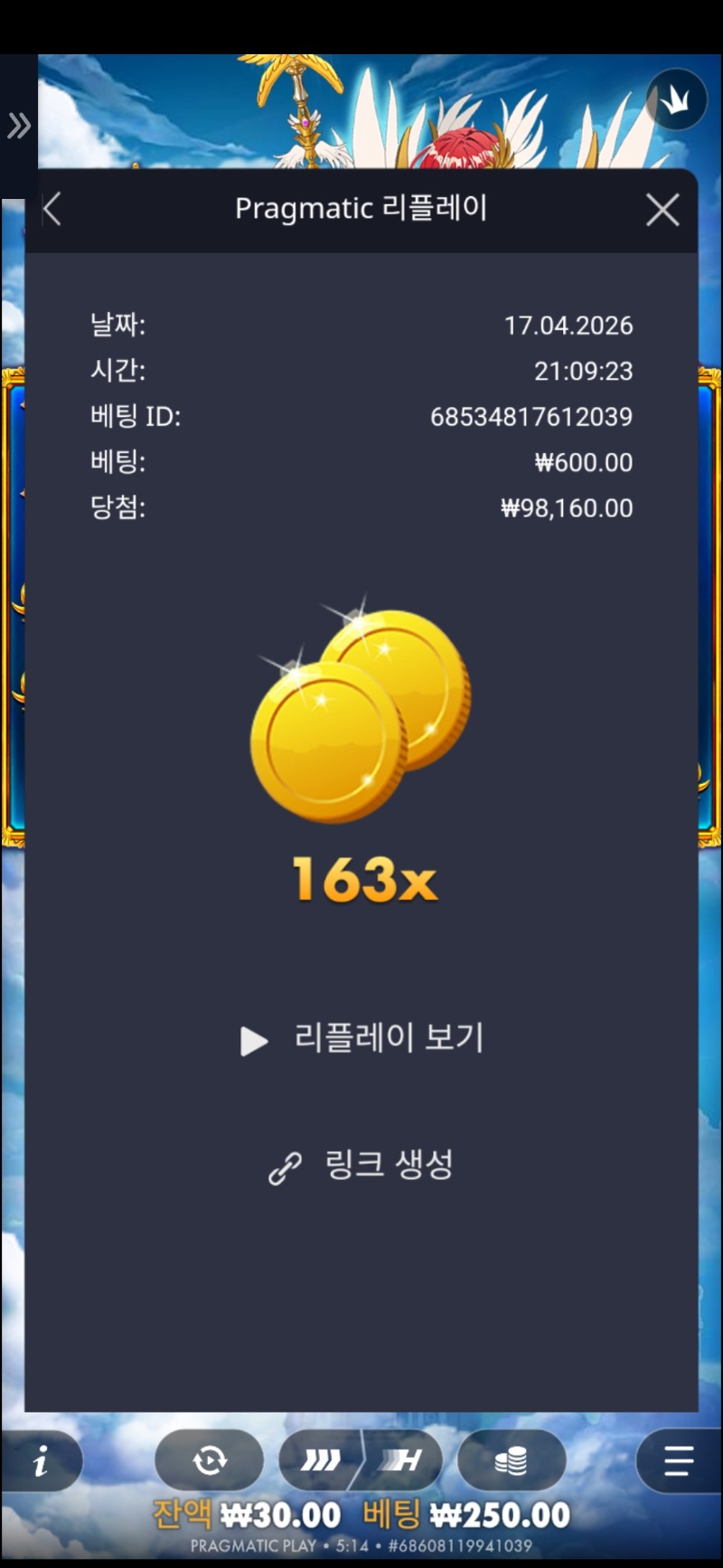This screenshot has height=1568, width=723.
Task: Generate a share link with 링크 생성
Action: coord(361,1165)
